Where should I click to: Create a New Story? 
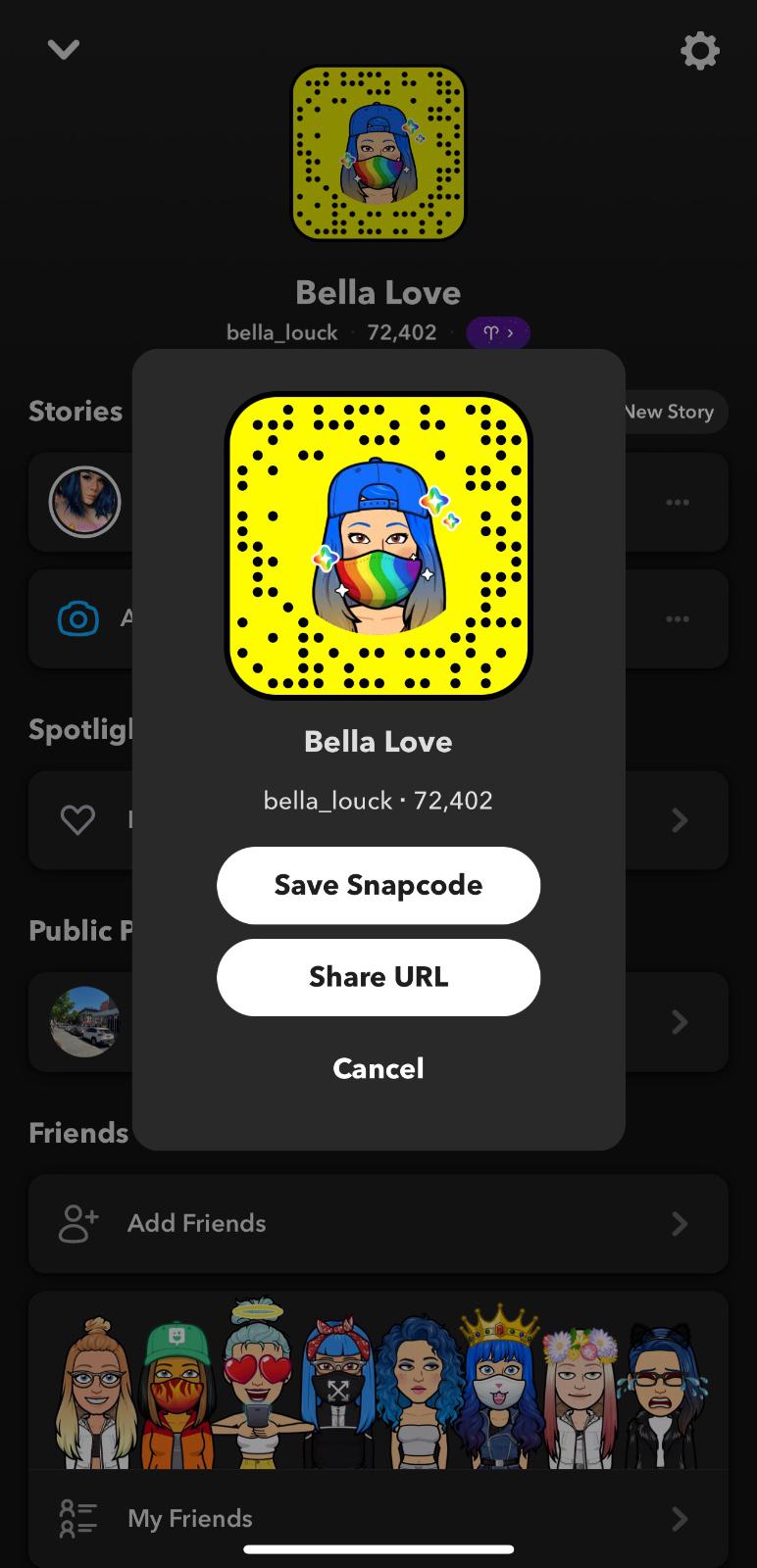[x=673, y=412]
